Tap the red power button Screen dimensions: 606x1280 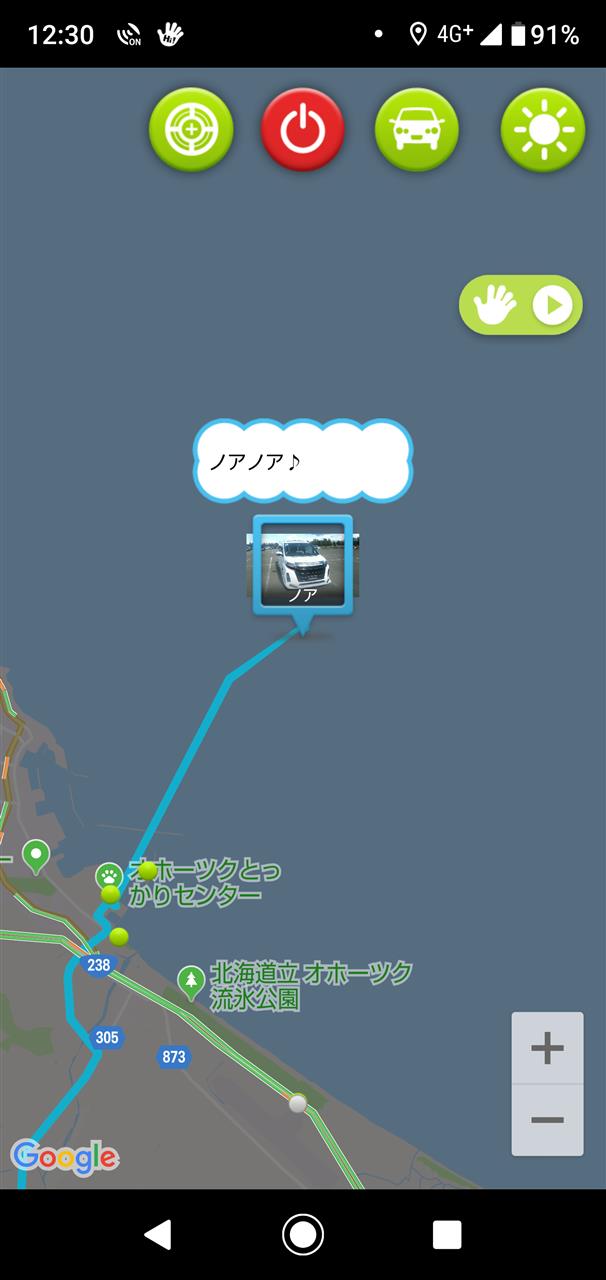pos(303,130)
